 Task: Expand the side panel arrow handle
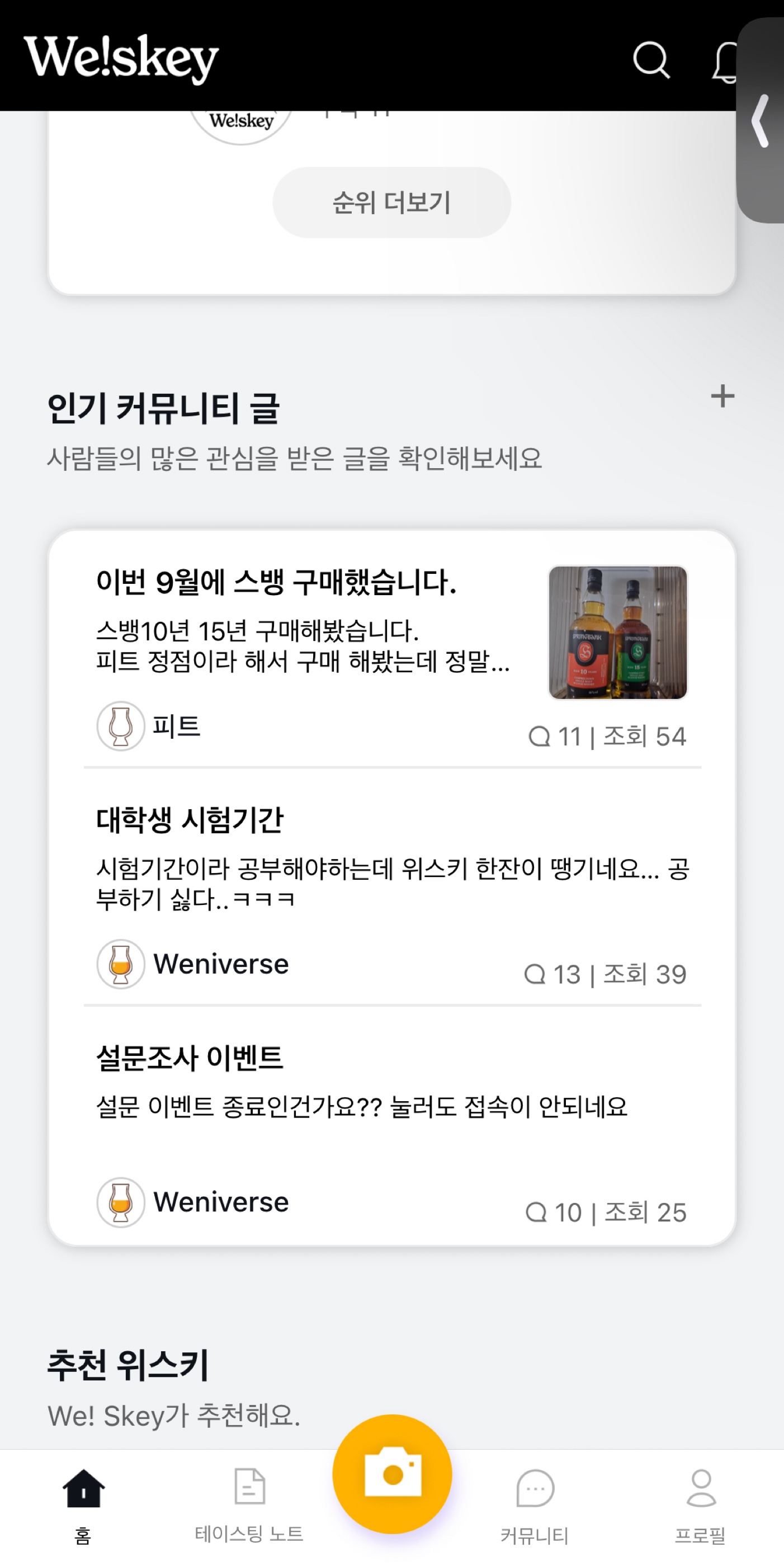(761, 121)
